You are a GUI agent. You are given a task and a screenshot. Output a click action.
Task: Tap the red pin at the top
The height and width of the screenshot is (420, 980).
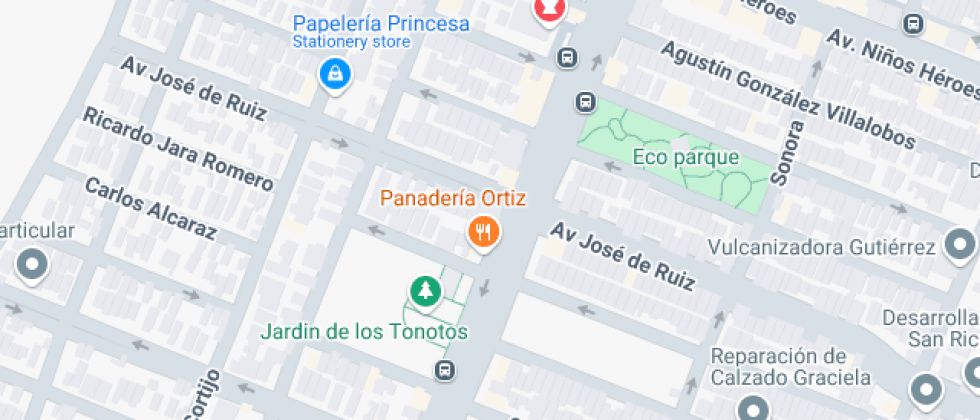click(549, 9)
